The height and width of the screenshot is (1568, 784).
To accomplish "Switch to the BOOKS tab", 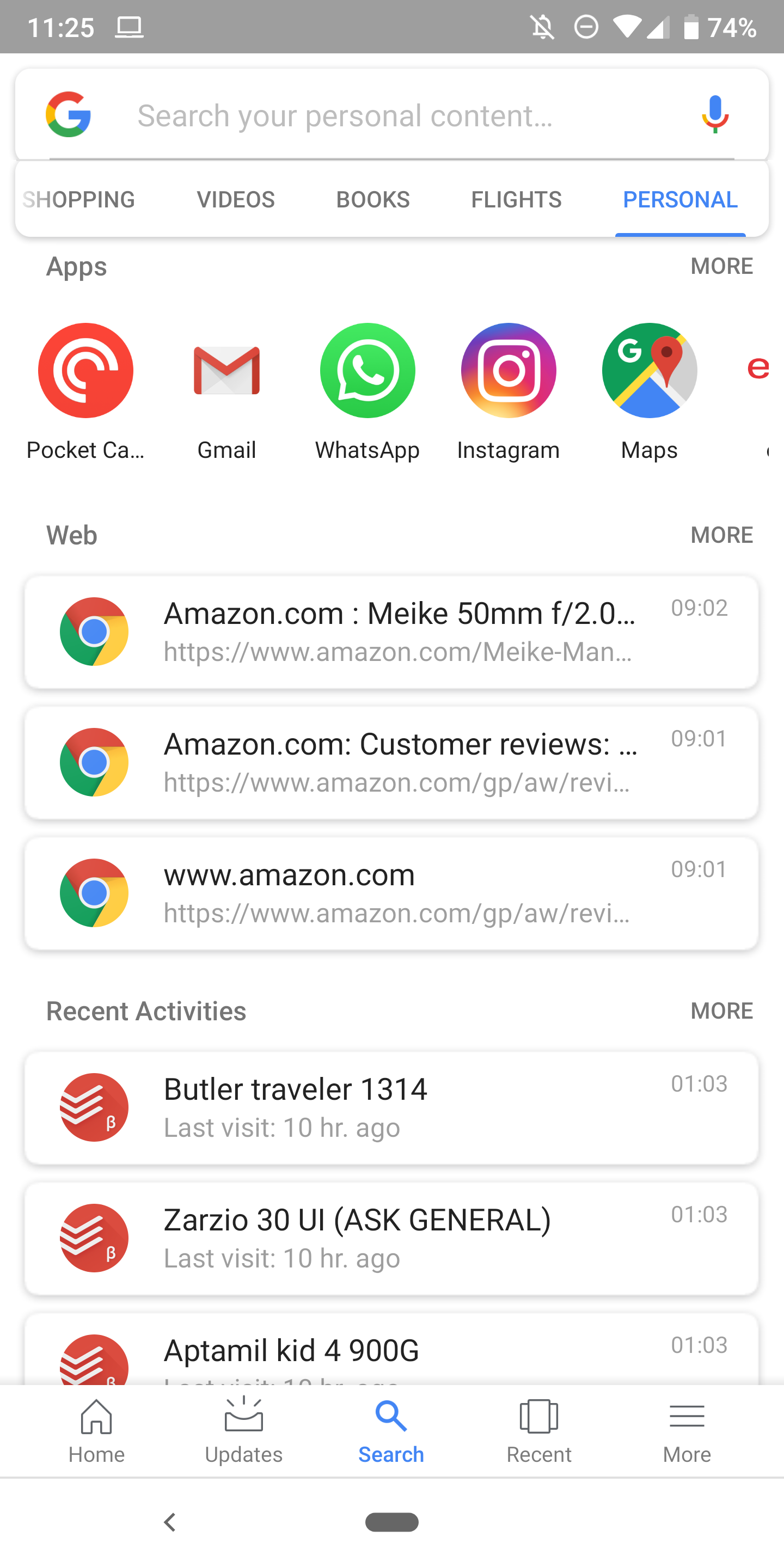I will click(372, 199).
